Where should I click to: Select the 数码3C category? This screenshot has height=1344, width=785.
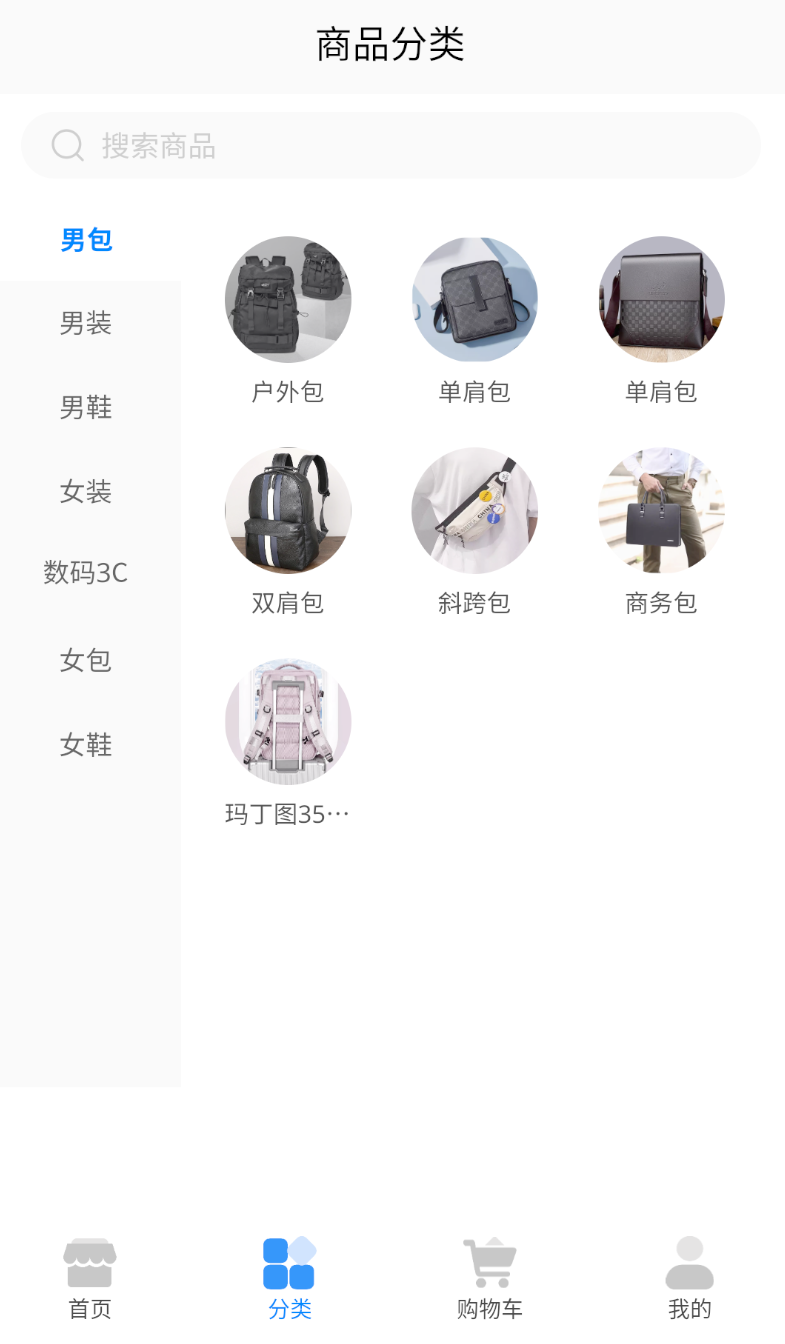pyautogui.click(x=86, y=573)
